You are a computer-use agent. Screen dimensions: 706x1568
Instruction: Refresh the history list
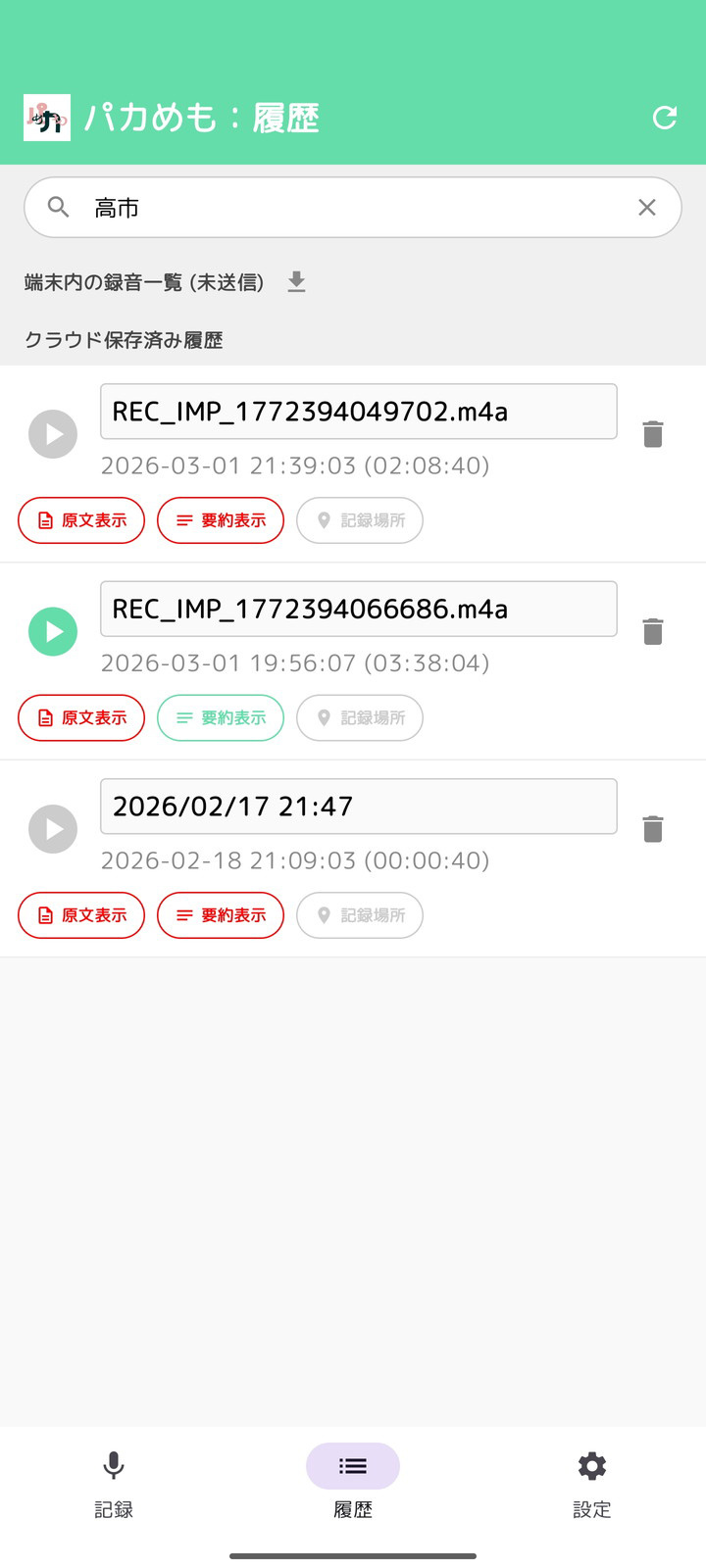pyautogui.click(x=665, y=119)
